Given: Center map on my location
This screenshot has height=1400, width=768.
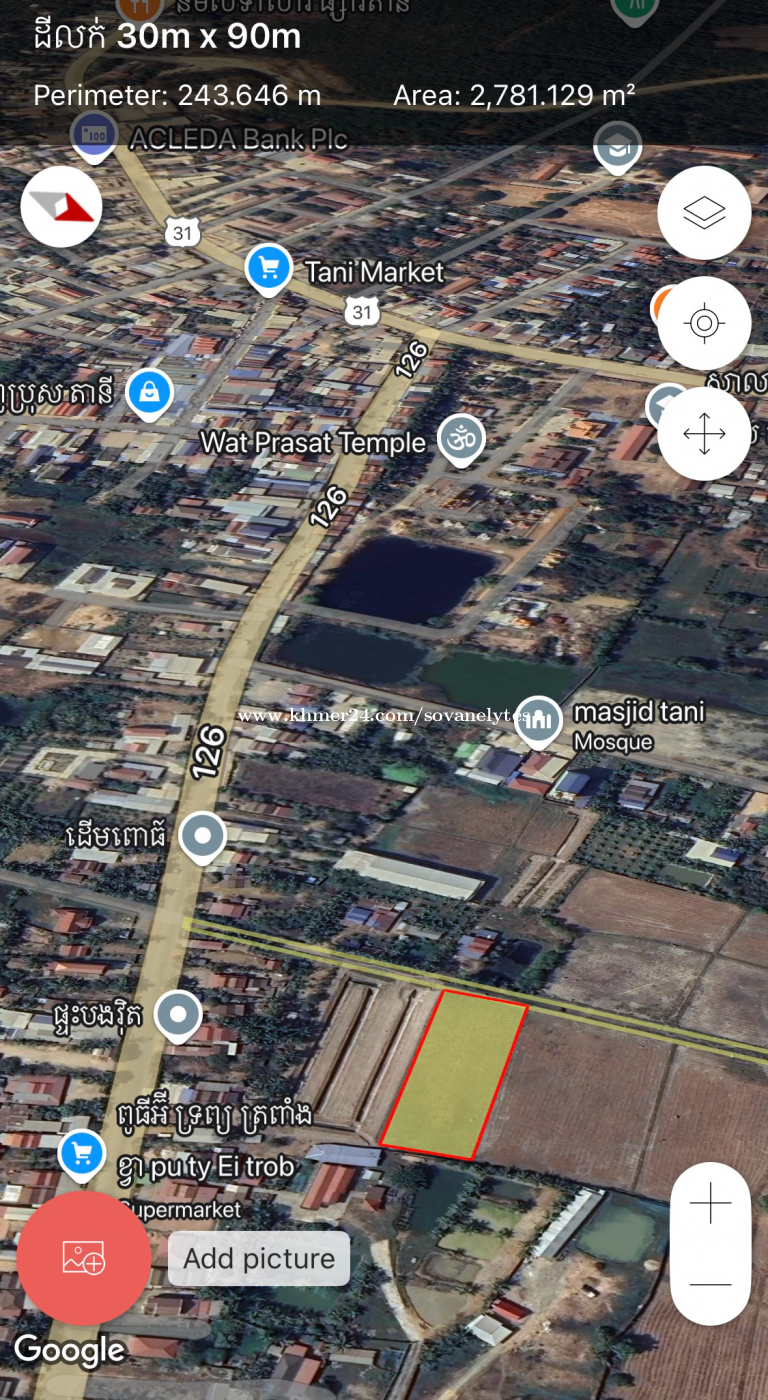Looking at the screenshot, I should click(x=704, y=323).
